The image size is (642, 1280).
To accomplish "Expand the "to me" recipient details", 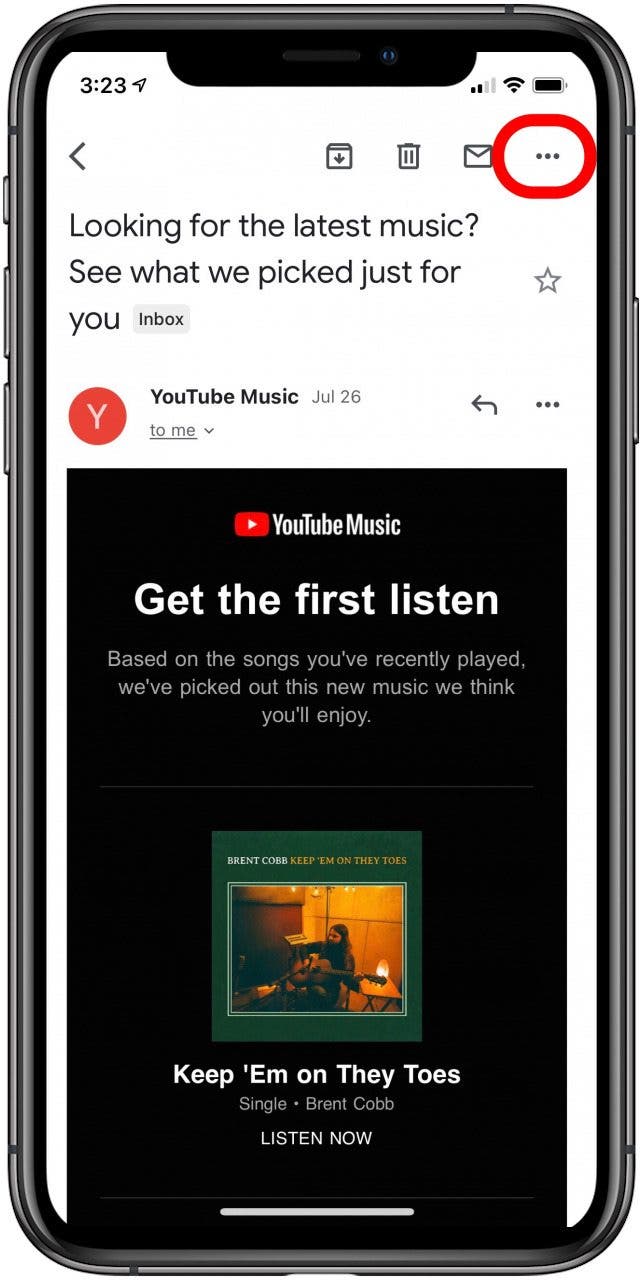I will tap(182, 431).
